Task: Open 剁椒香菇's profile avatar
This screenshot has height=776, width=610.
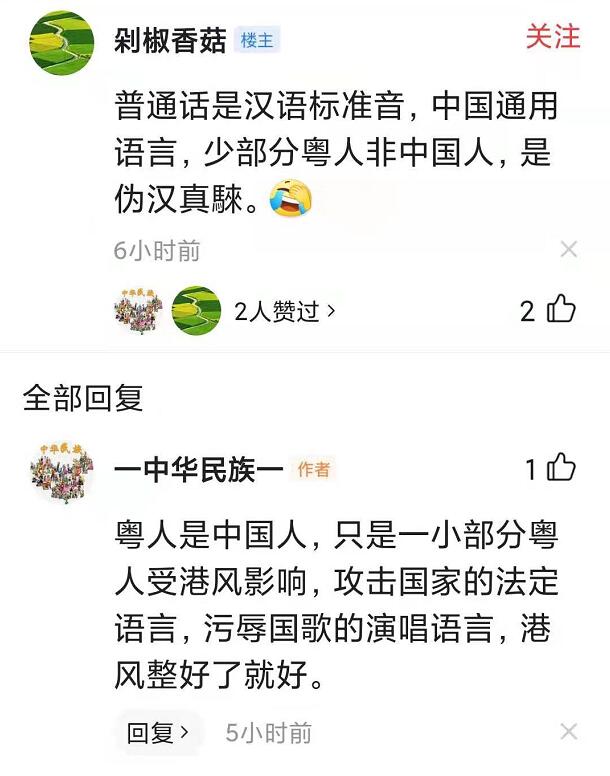Action: [x=62, y=41]
